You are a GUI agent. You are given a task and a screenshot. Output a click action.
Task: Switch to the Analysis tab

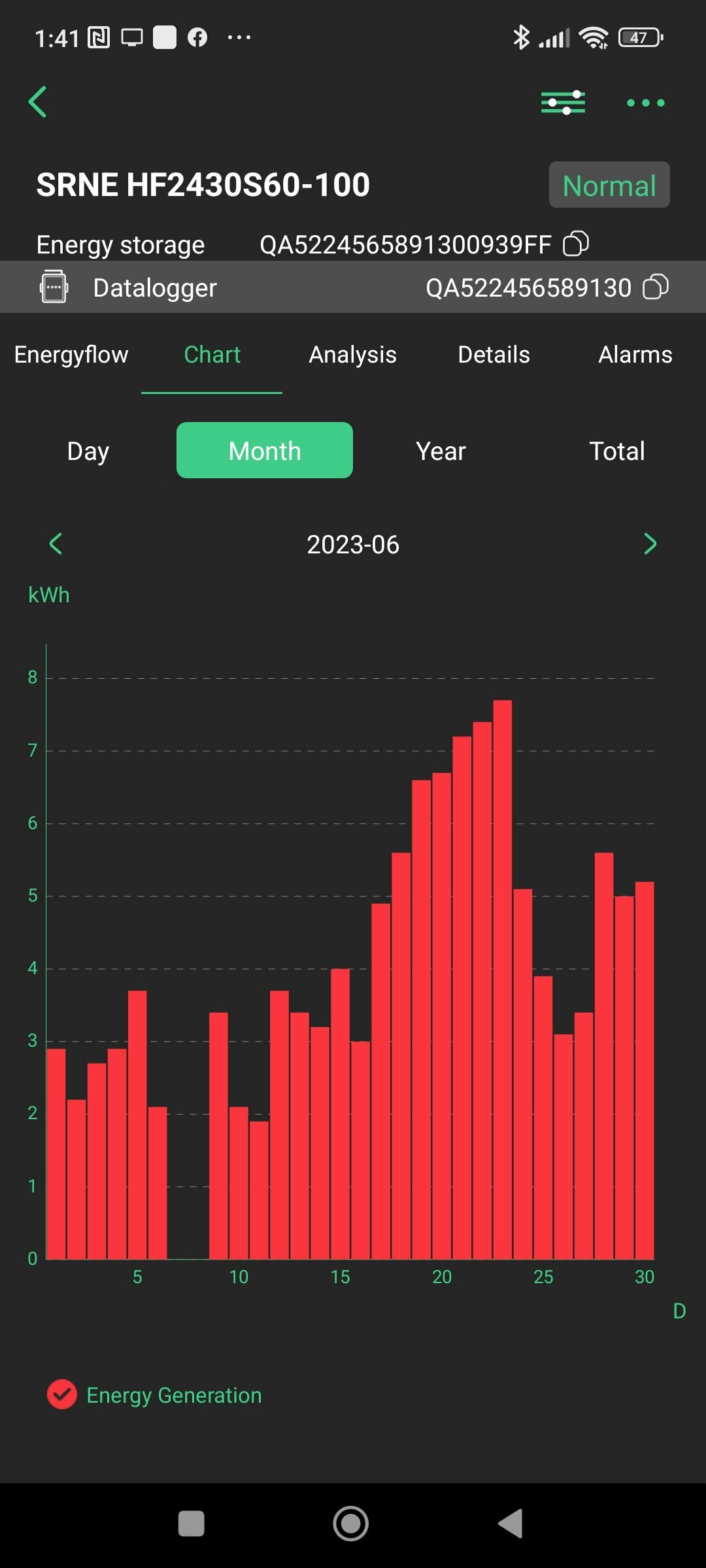[353, 355]
